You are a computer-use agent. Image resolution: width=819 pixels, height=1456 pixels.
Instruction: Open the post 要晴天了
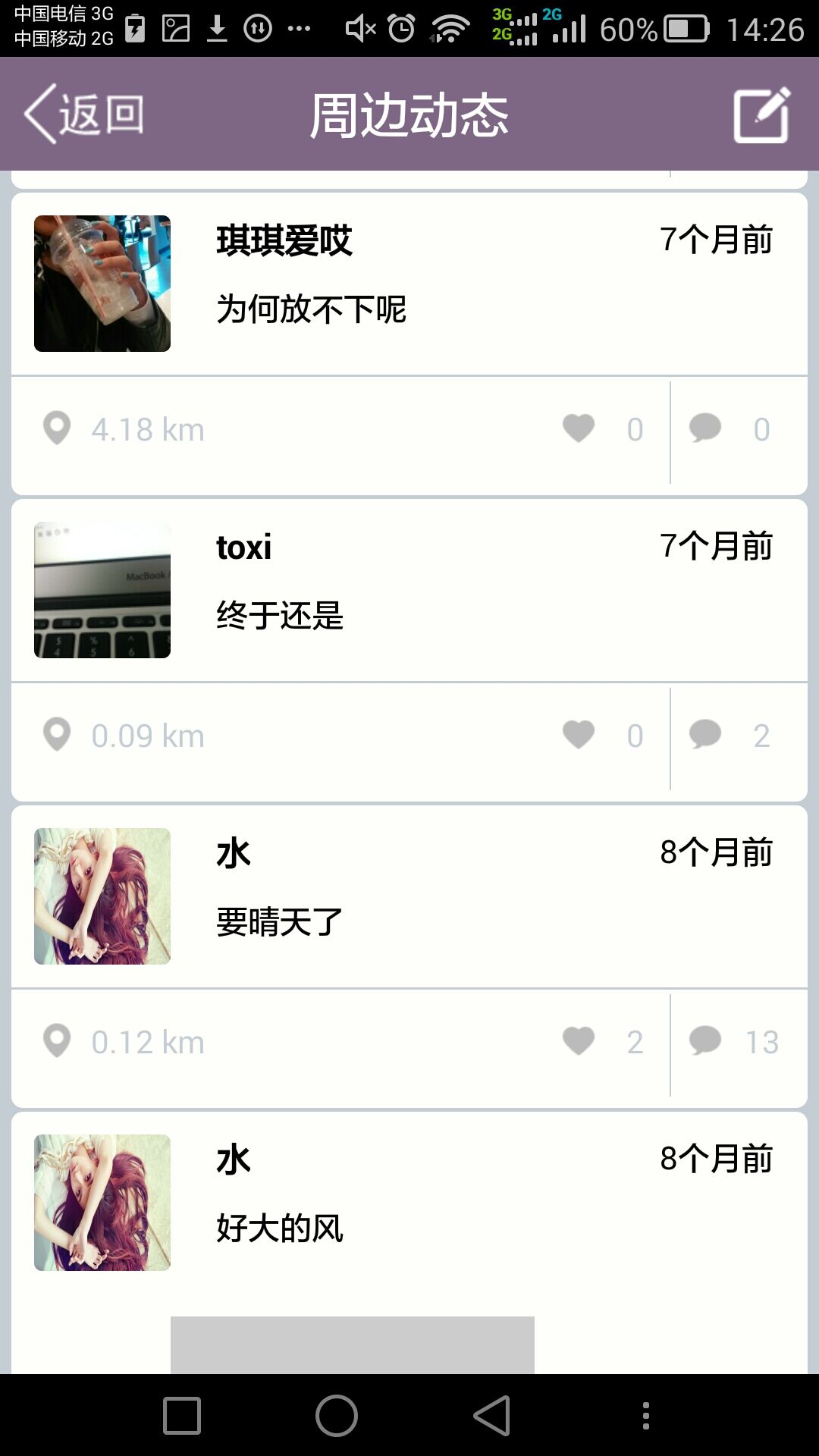(280, 922)
